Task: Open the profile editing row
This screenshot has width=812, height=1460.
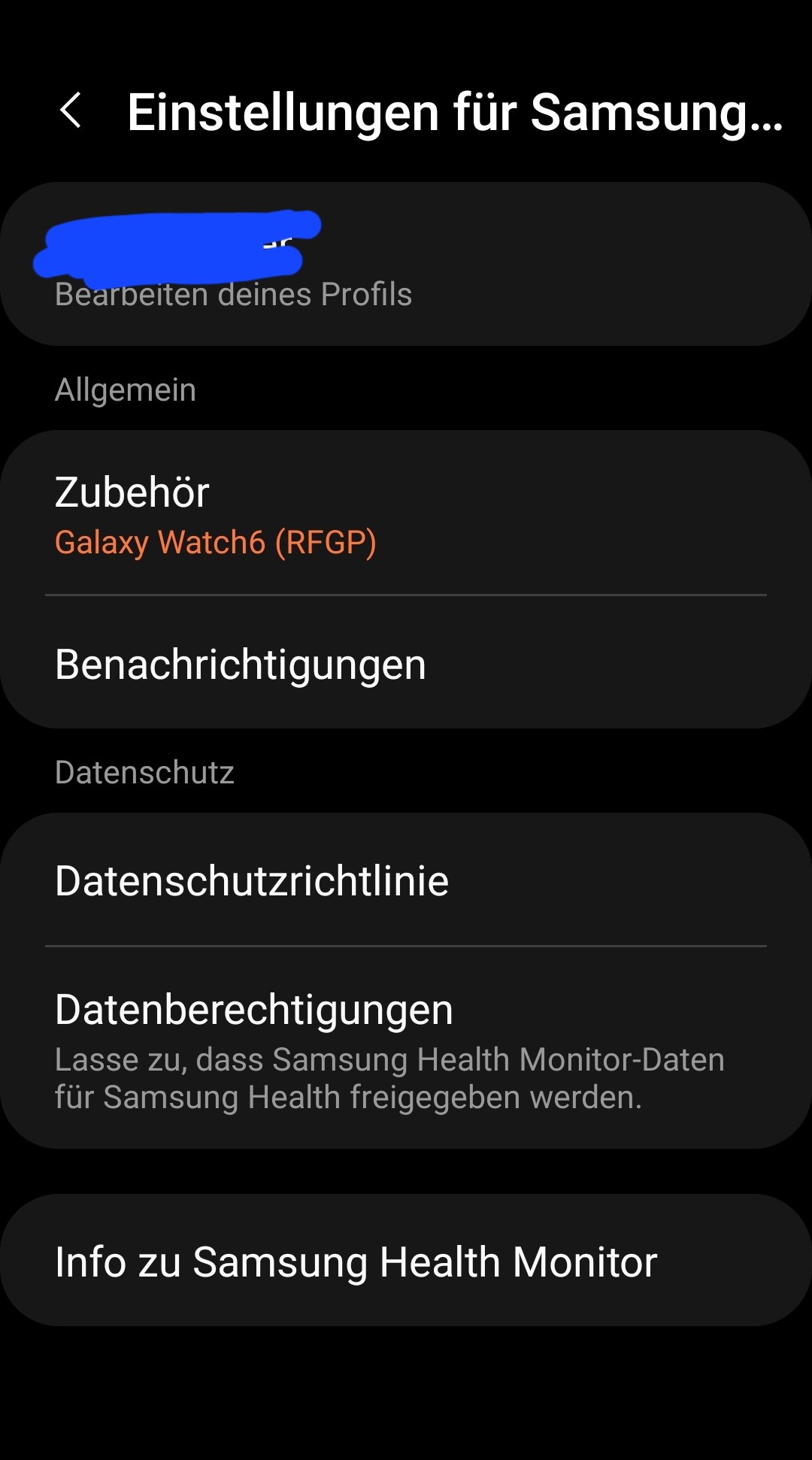Action: pos(406,265)
